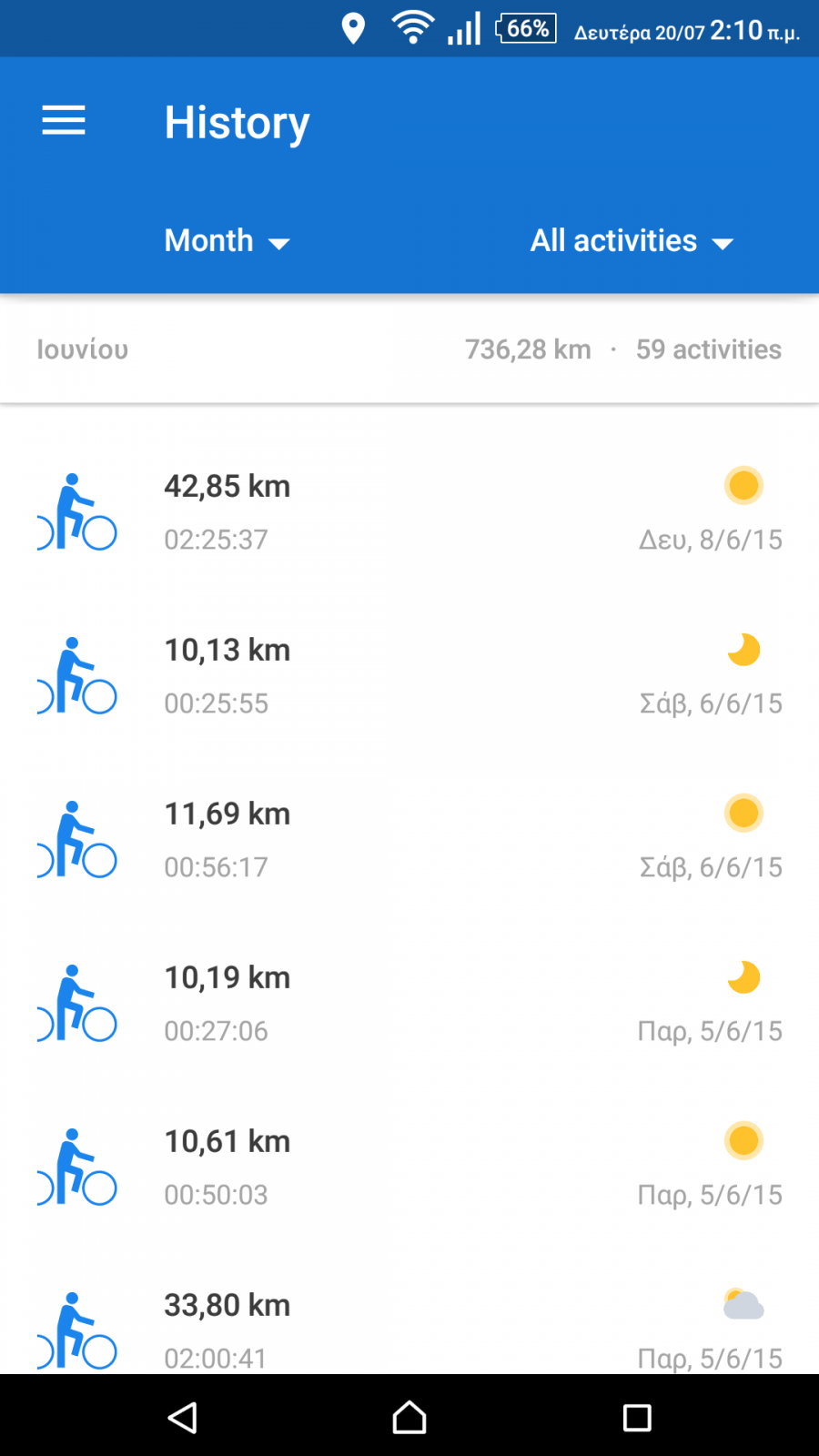Viewport: 819px width, 1456px height.
Task: Select the 11,69 km cycling activity
Action: coord(409,840)
